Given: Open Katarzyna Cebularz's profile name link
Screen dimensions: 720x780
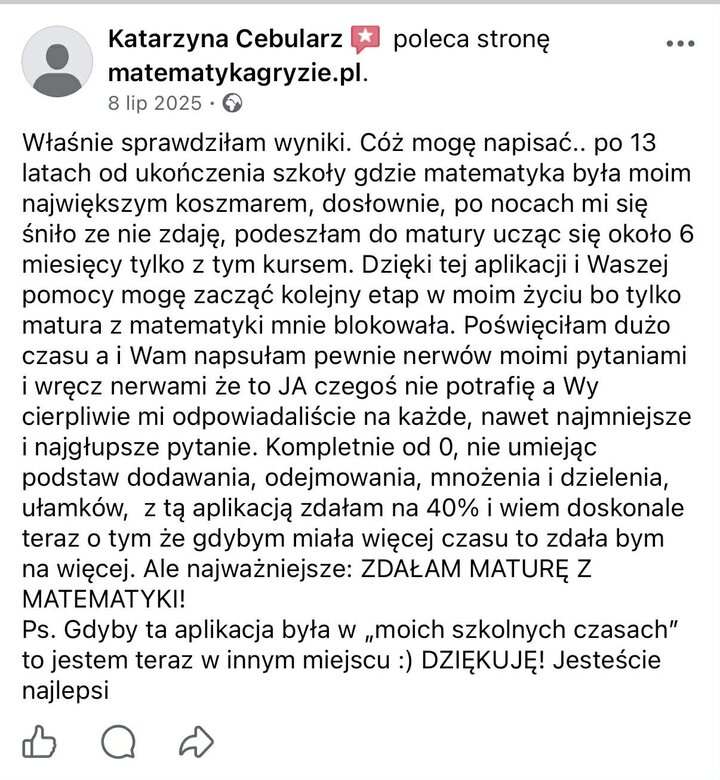Looking at the screenshot, I should click(x=227, y=40).
